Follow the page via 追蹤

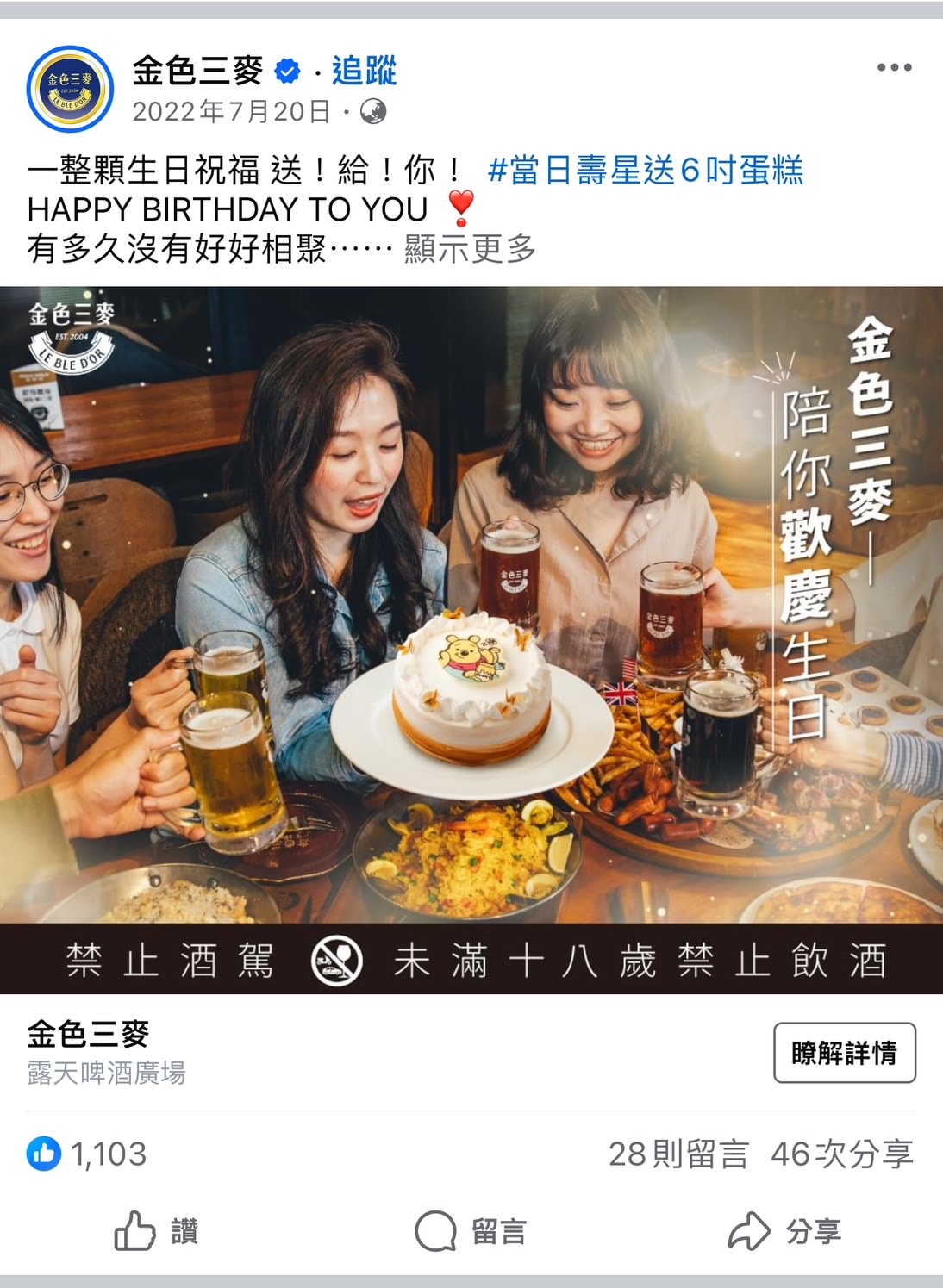tap(364, 71)
